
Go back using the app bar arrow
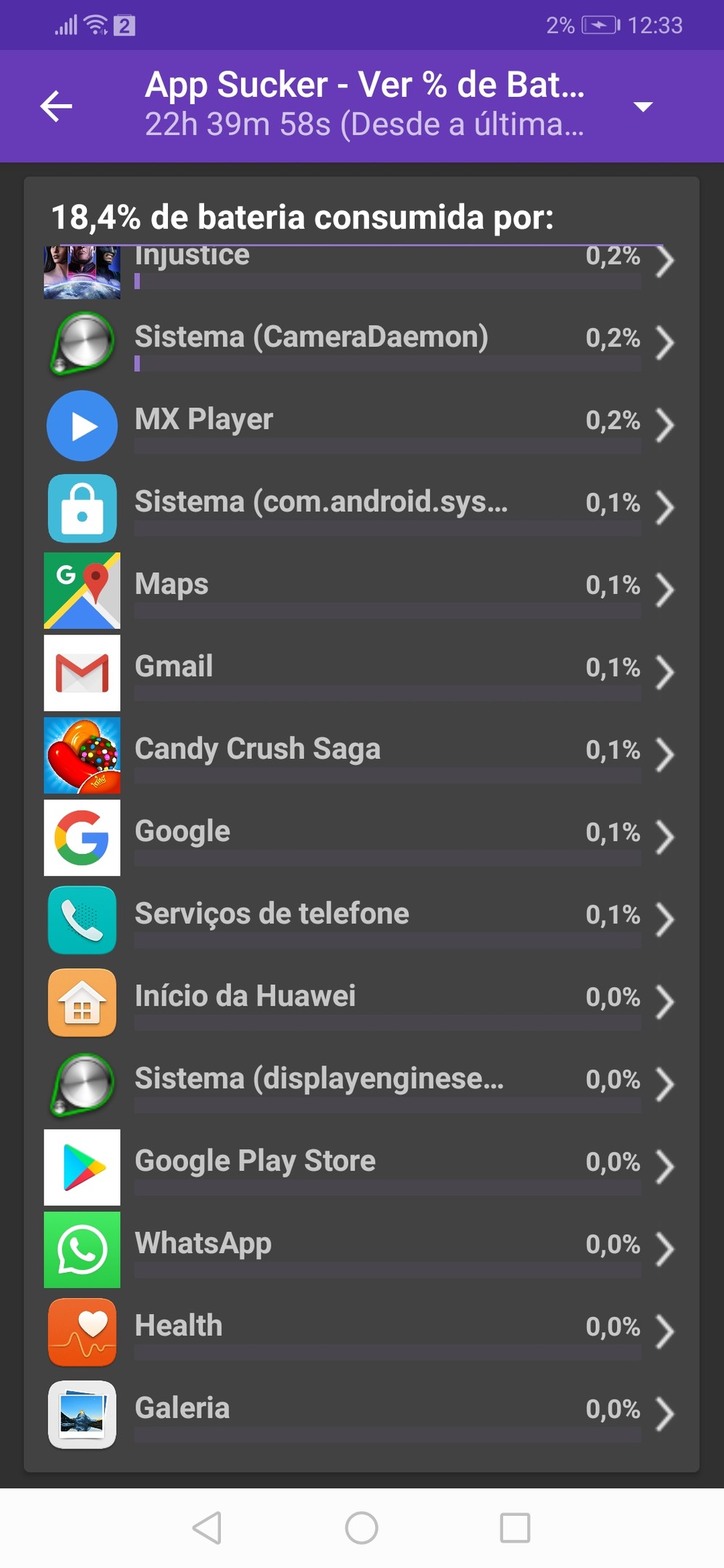(56, 106)
